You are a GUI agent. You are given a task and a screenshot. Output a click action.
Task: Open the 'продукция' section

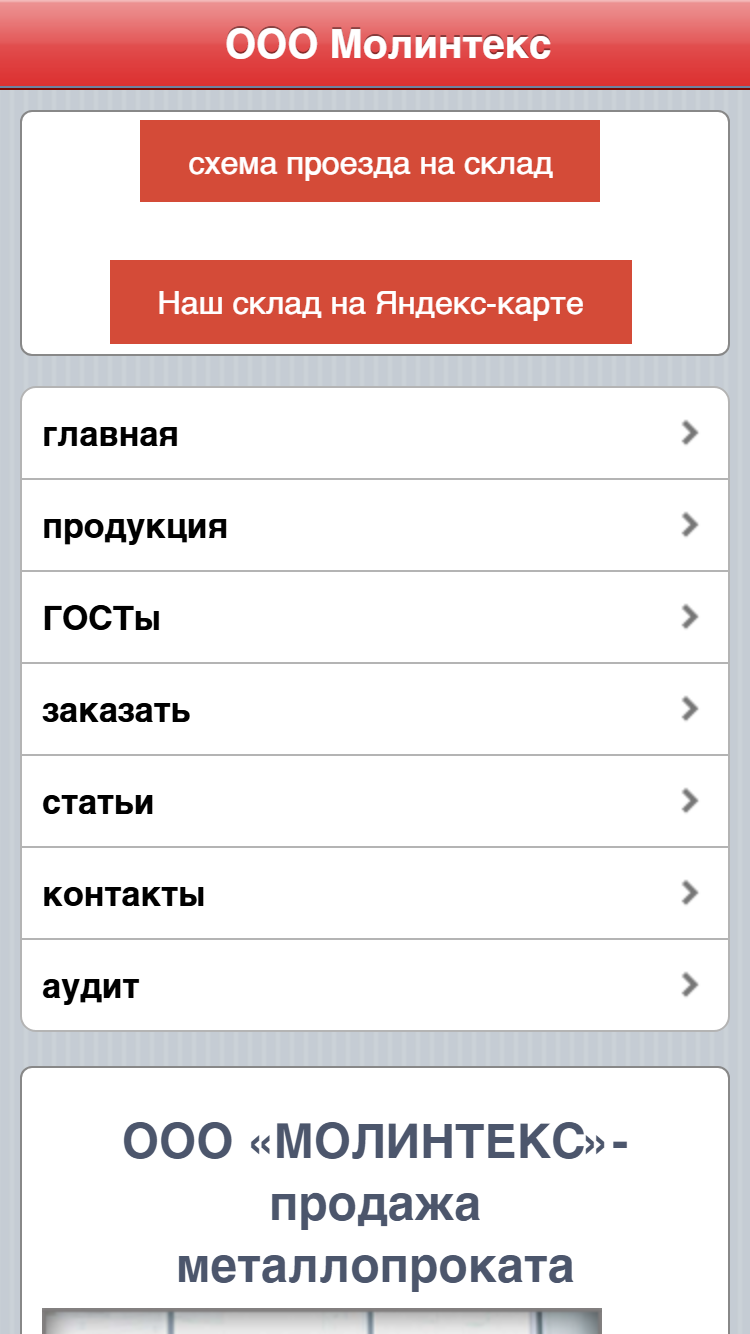pos(375,525)
